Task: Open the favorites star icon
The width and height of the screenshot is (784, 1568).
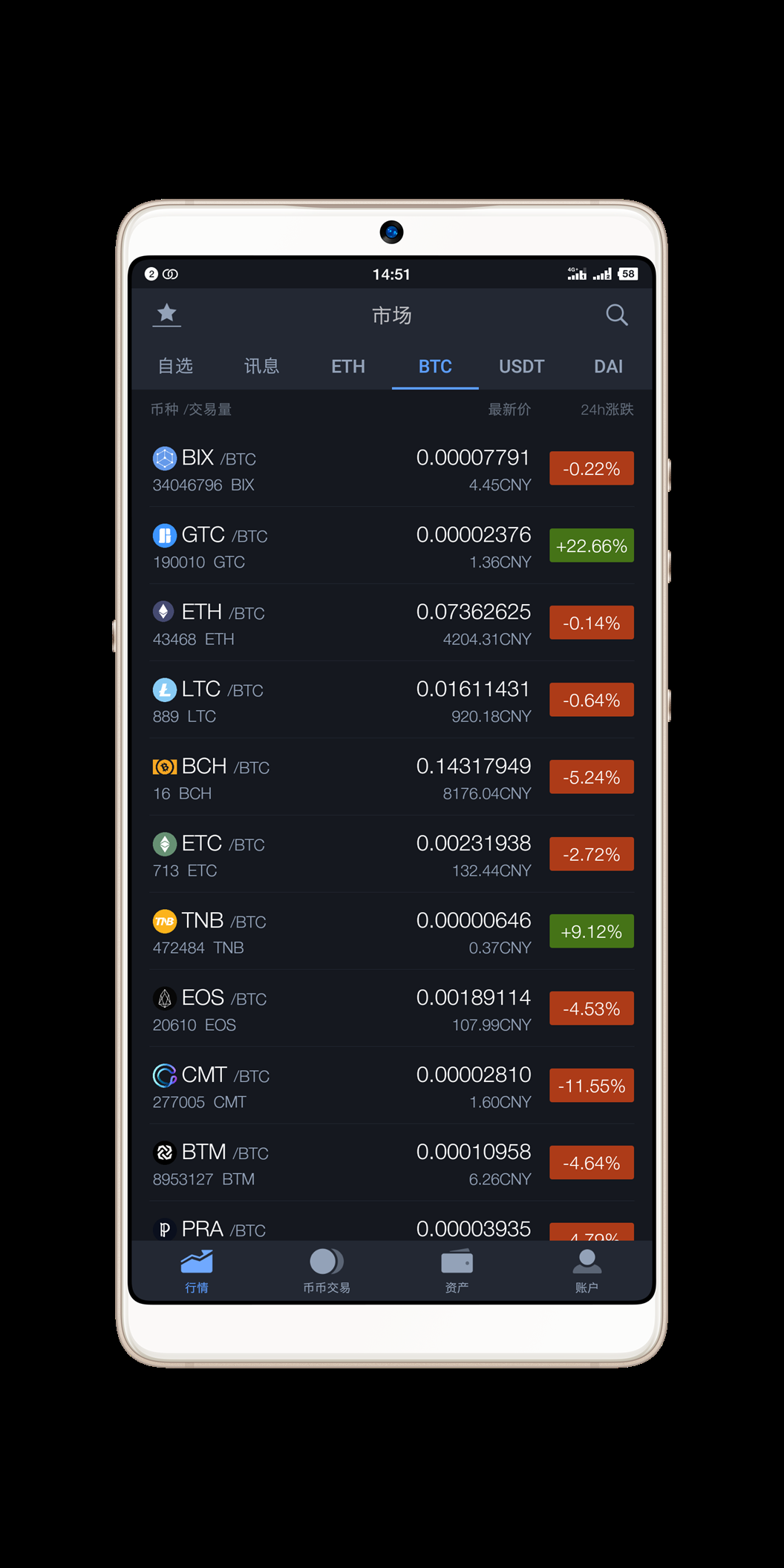Action: pyautogui.click(x=167, y=315)
